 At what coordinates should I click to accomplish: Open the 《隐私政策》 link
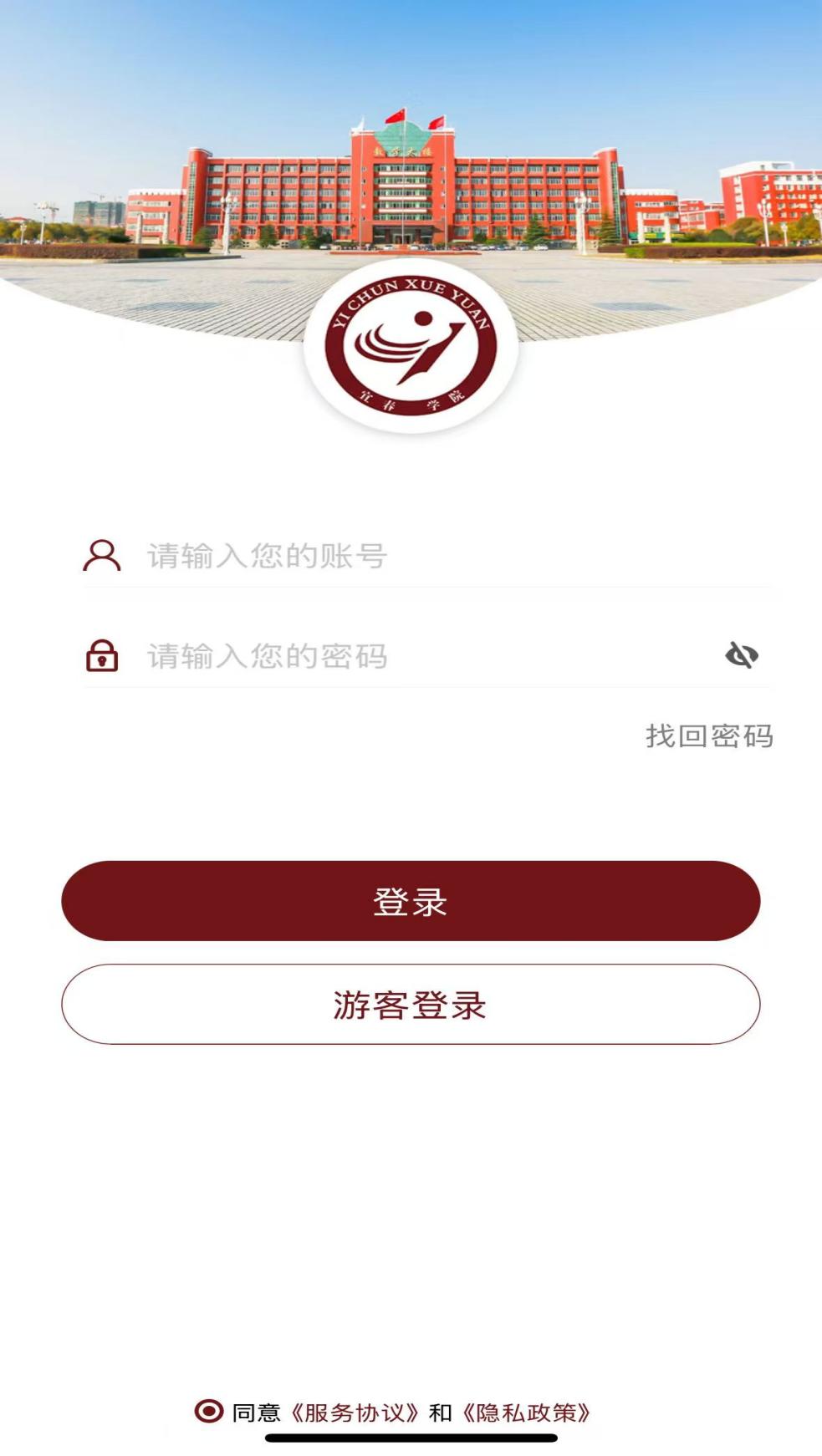[526, 1413]
